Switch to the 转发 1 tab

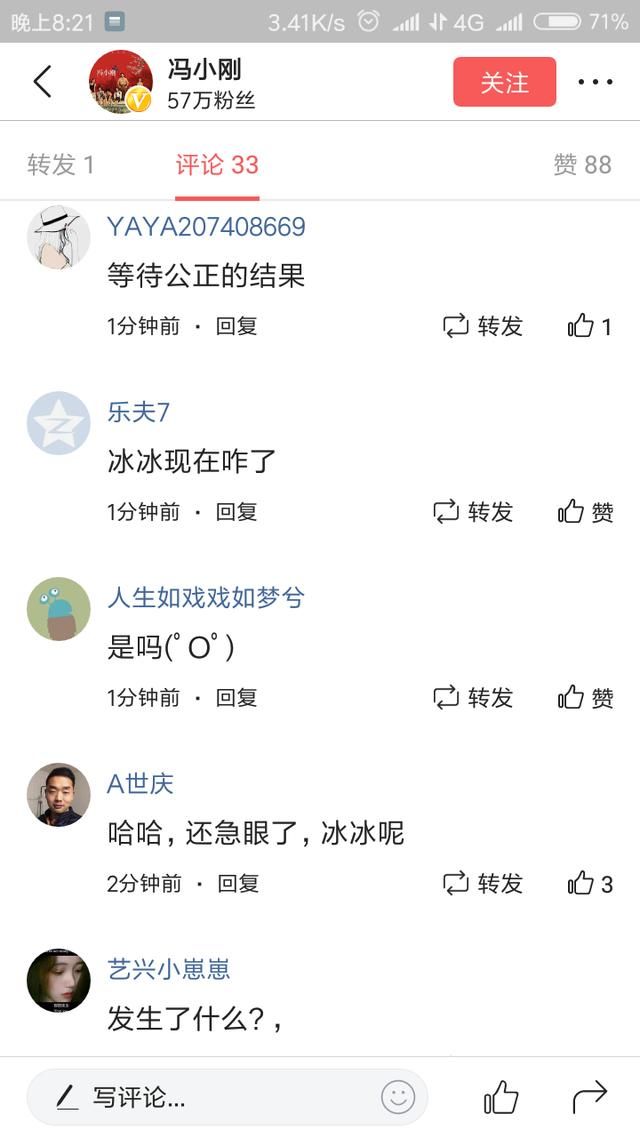[60, 164]
